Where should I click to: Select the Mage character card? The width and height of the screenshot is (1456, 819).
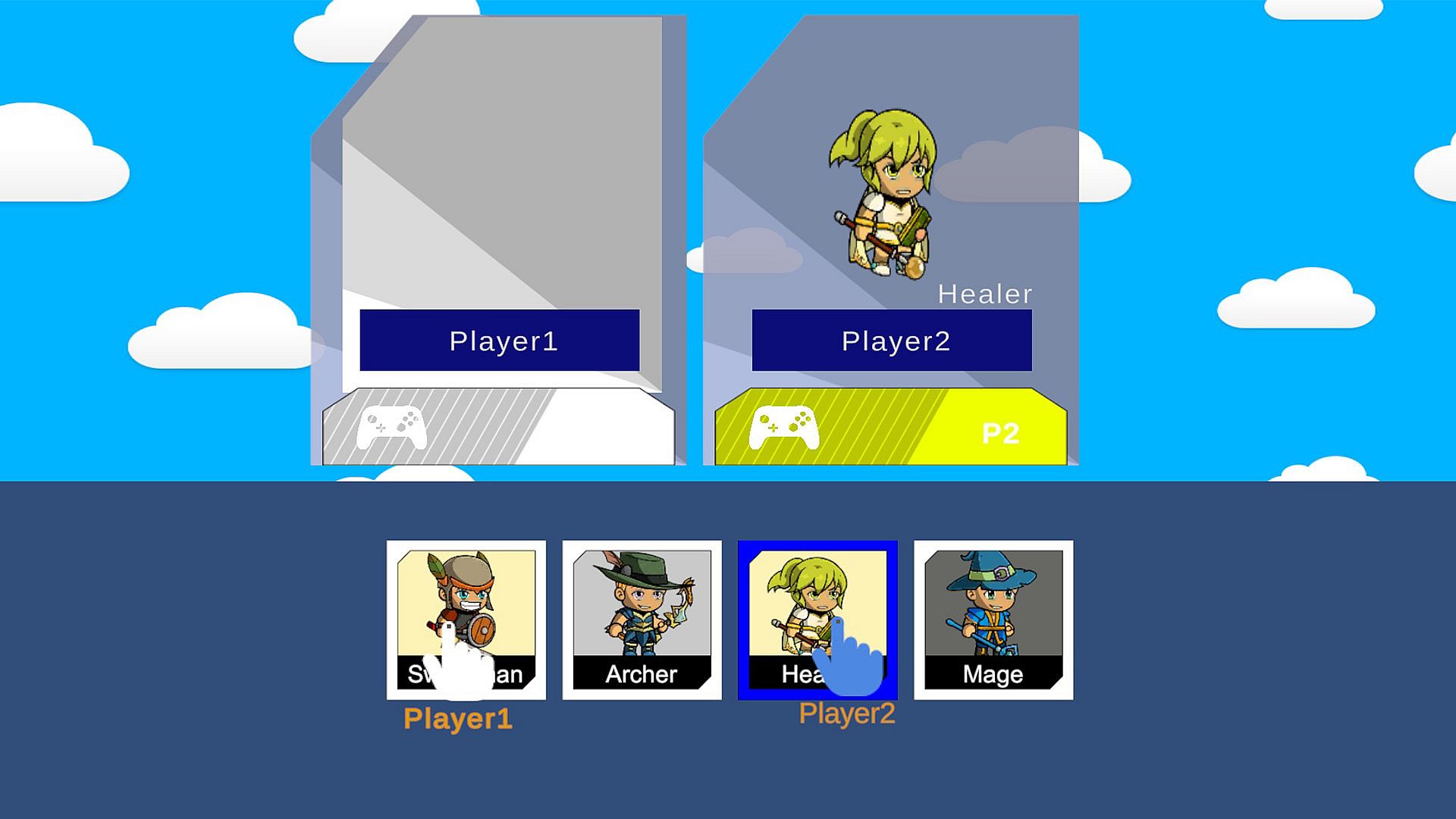tap(993, 620)
